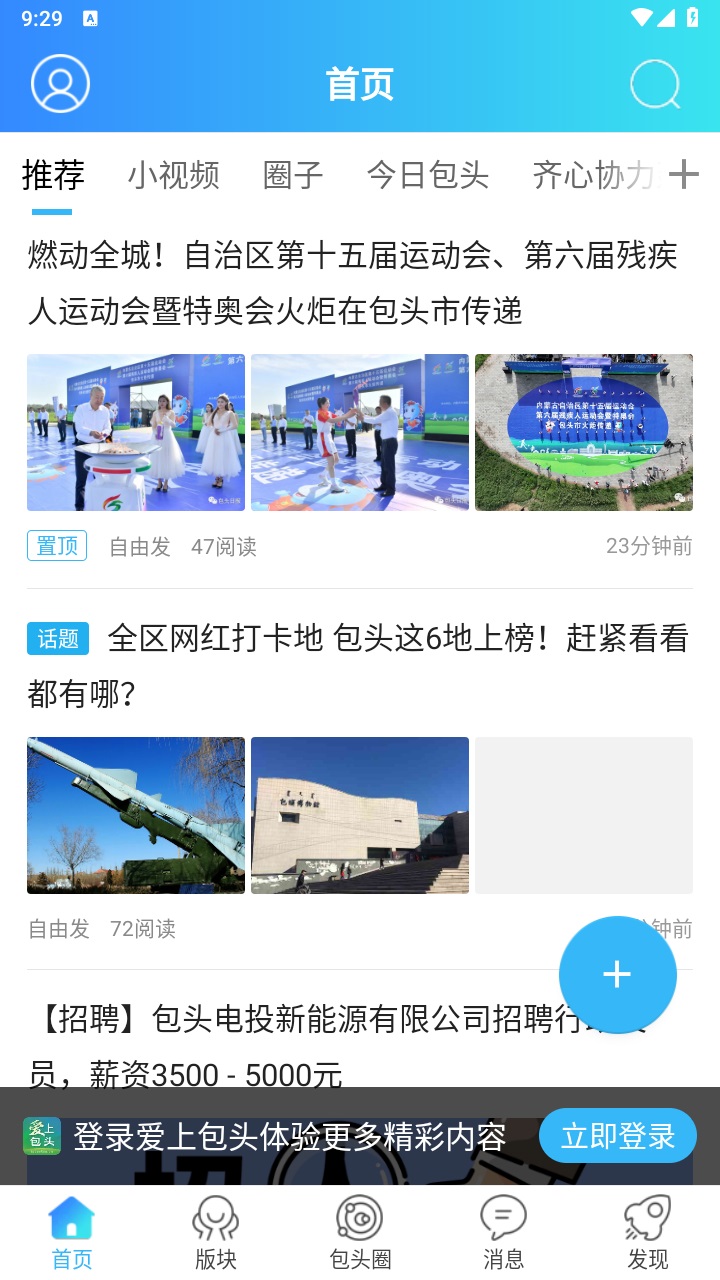Tap the 发现 rocket discovery icon
The image size is (720, 1280).
click(x=650, y=1218)
